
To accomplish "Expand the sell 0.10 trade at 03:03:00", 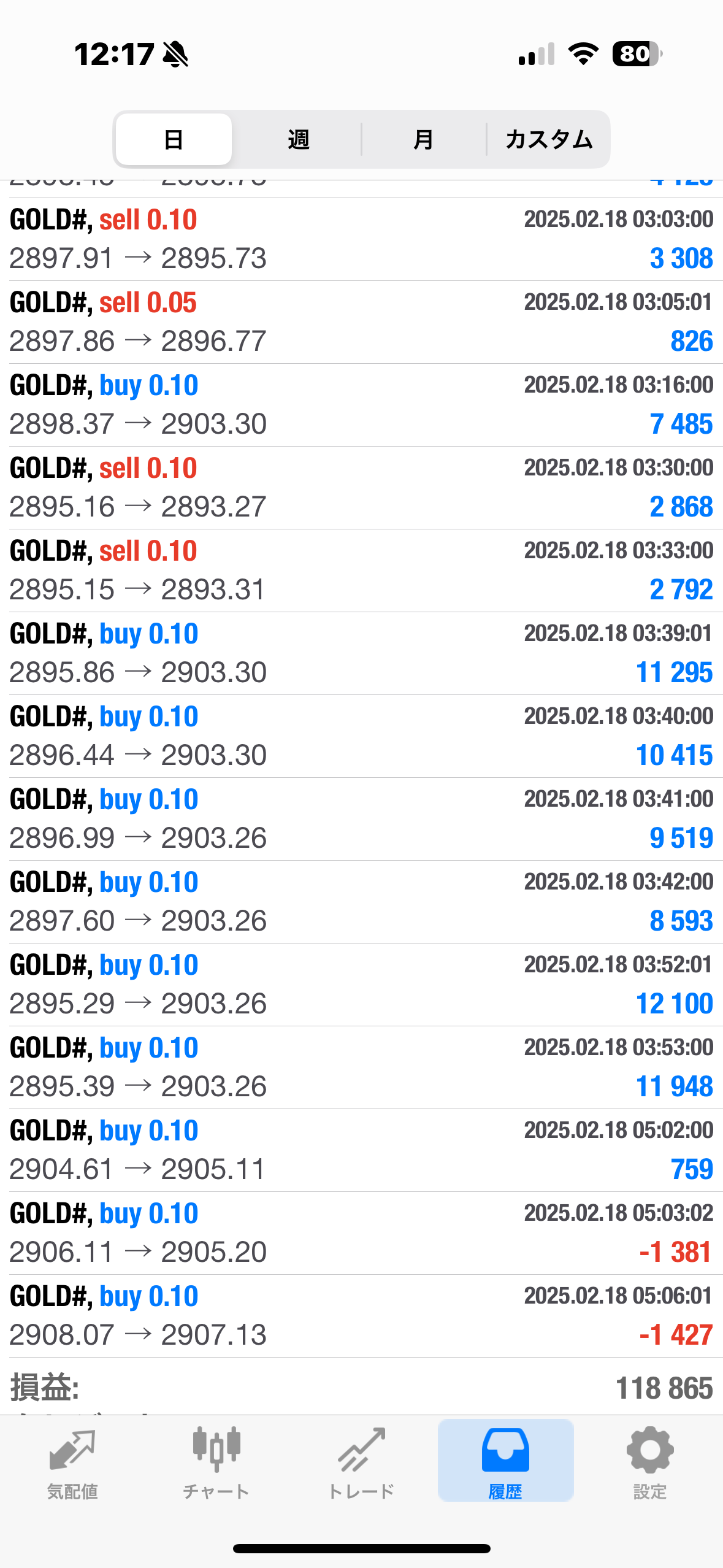I will (x=361, y=239).
